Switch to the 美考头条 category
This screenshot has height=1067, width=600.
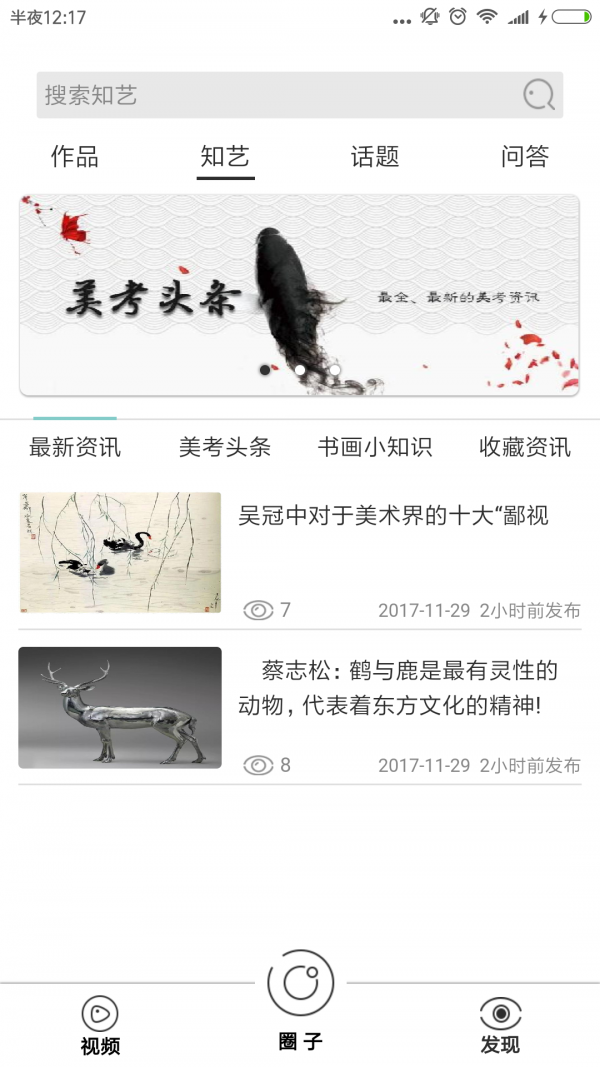[x=225, y=447]
